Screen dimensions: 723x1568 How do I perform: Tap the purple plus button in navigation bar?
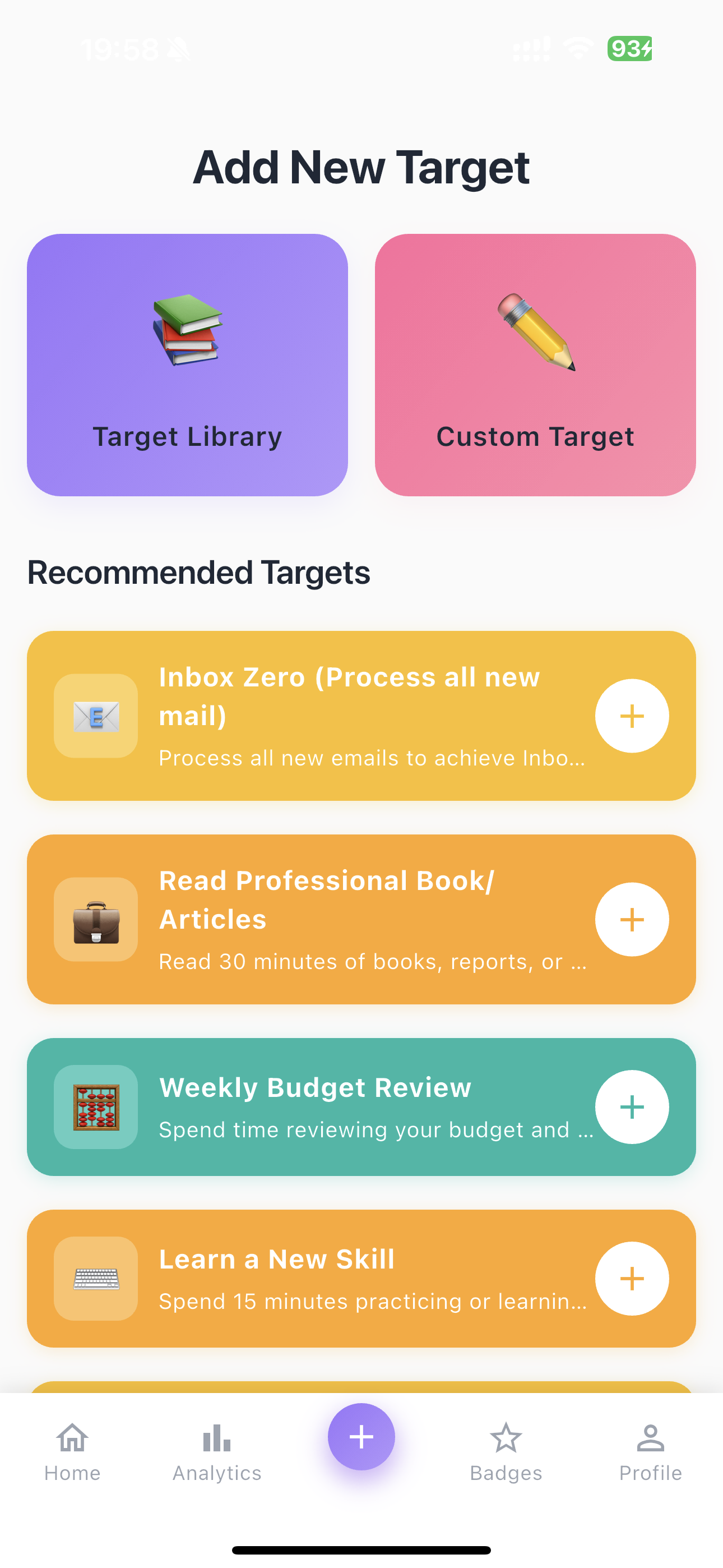click(361, 1437)
